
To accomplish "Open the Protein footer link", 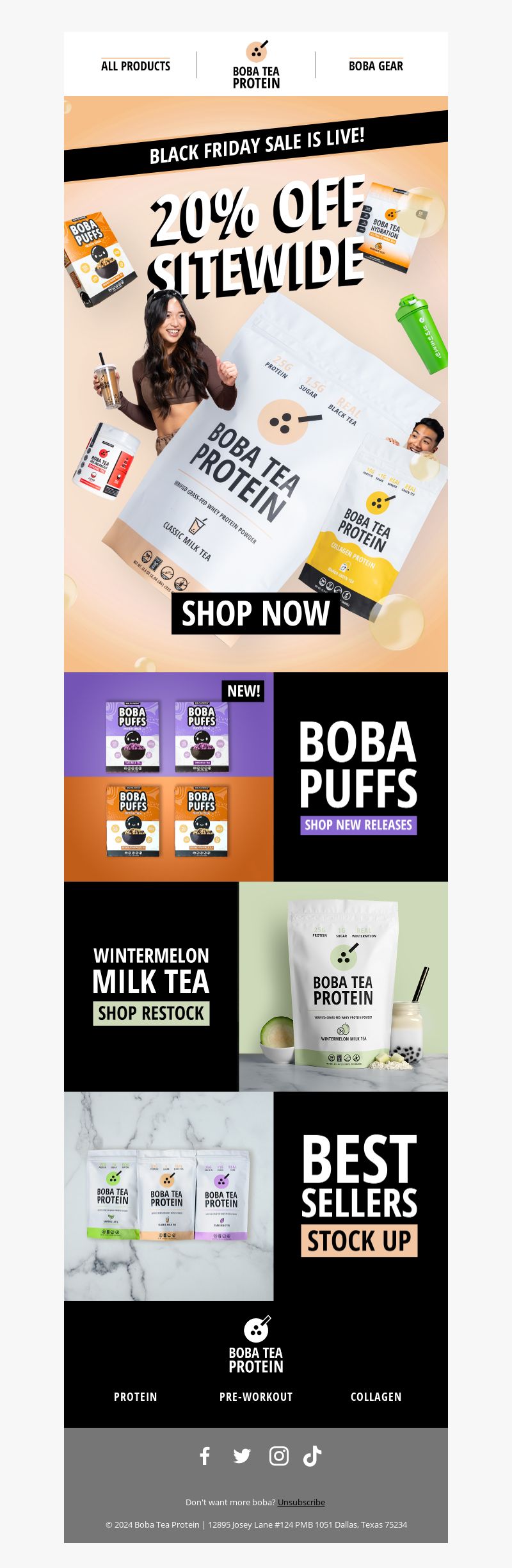I will point(136,1396).
